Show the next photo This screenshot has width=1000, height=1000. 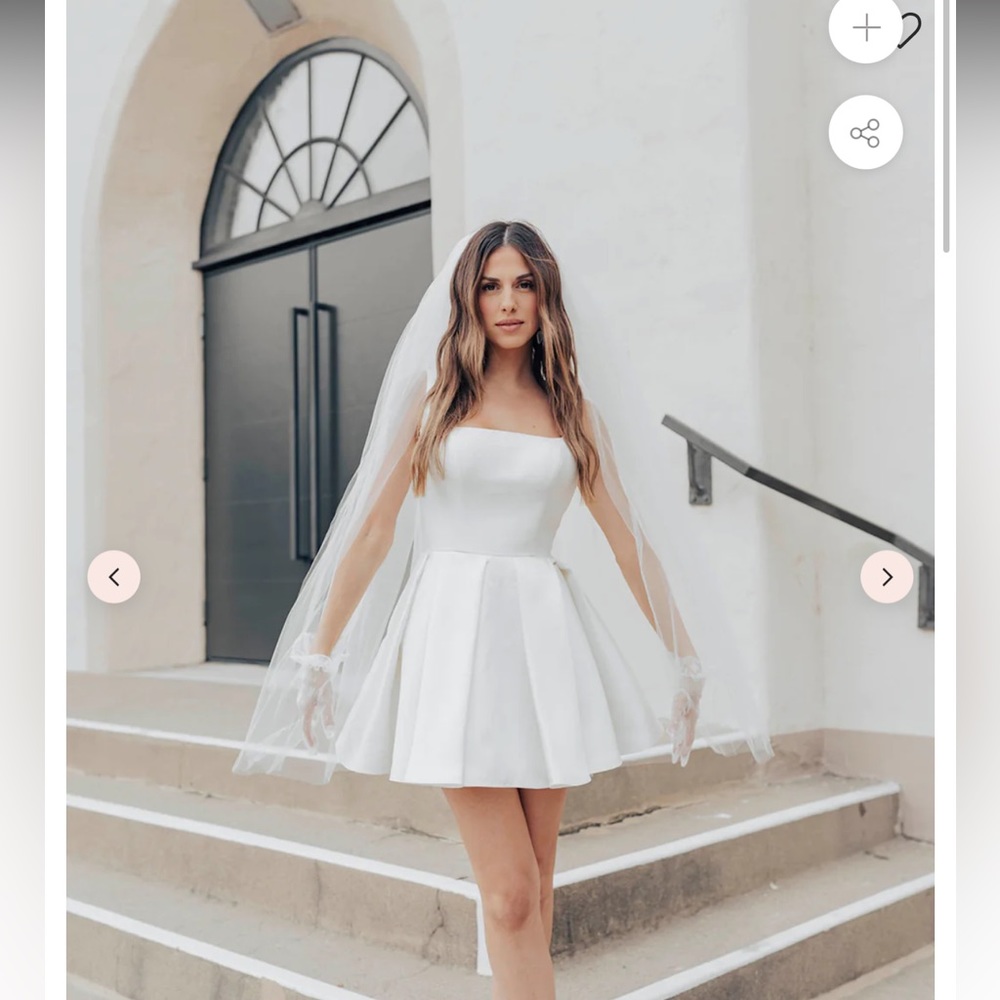pos(886,577)
